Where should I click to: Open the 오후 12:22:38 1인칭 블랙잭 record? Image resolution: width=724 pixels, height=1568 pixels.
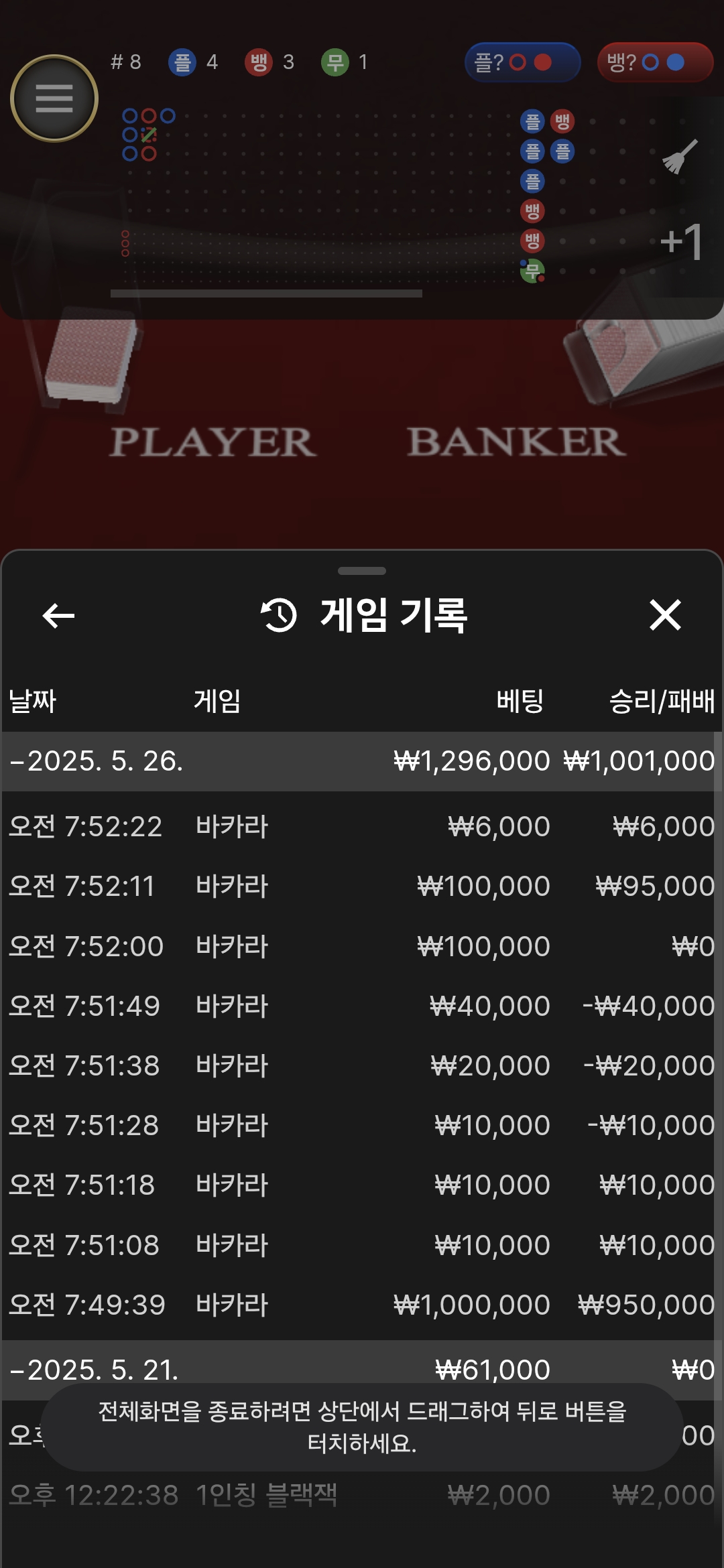click(362, 1495)
